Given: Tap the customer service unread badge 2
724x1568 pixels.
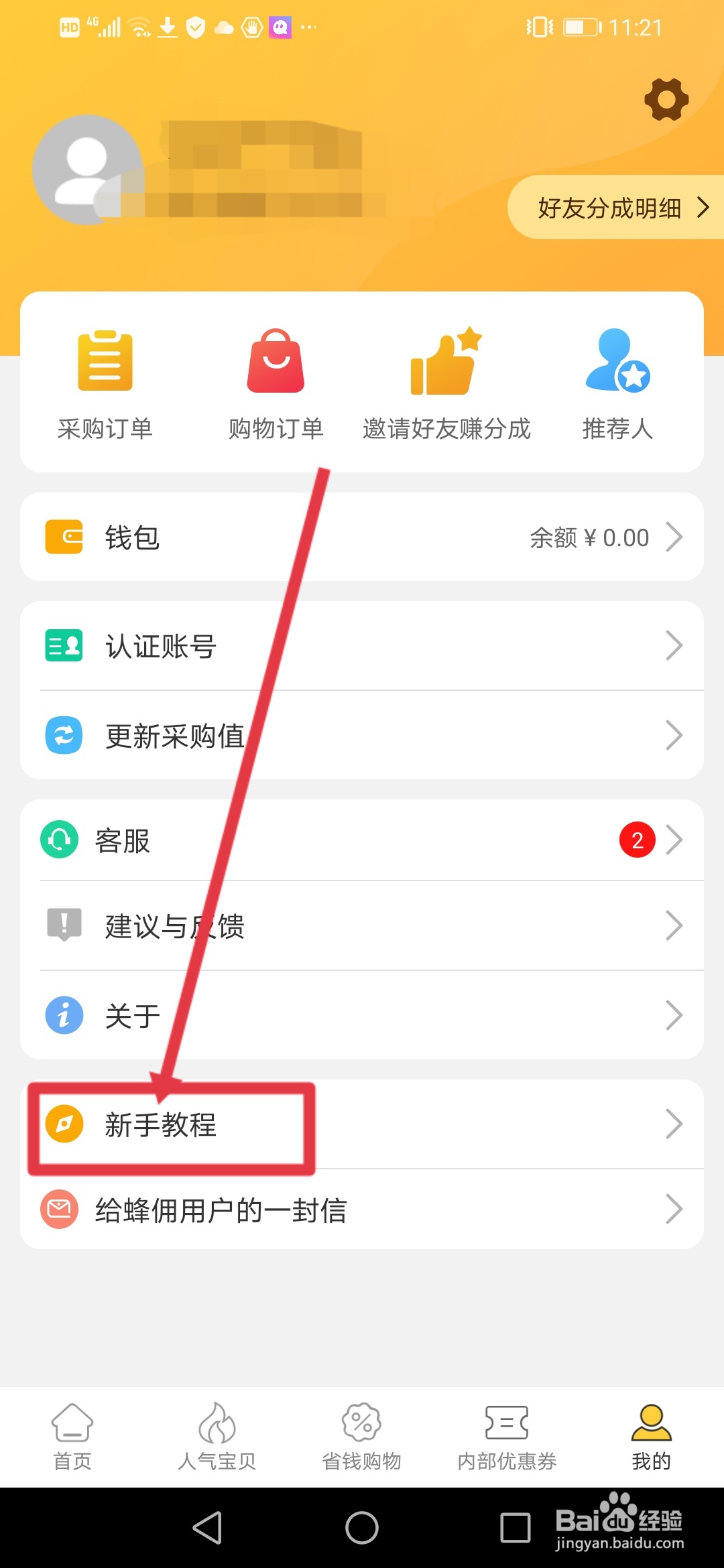Looking at the screenshot, I should (637, 840).
